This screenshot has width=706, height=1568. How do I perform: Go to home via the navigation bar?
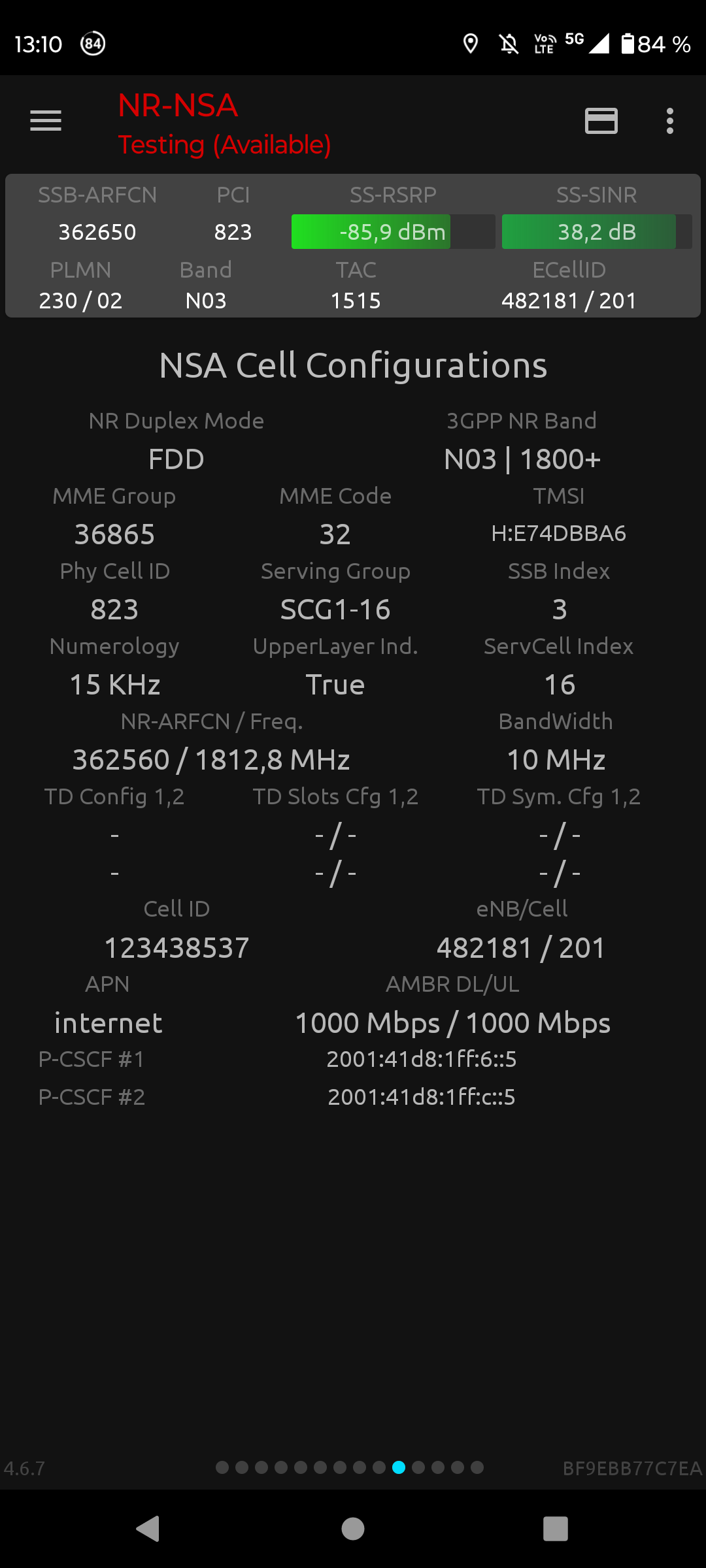(353, 1529)
